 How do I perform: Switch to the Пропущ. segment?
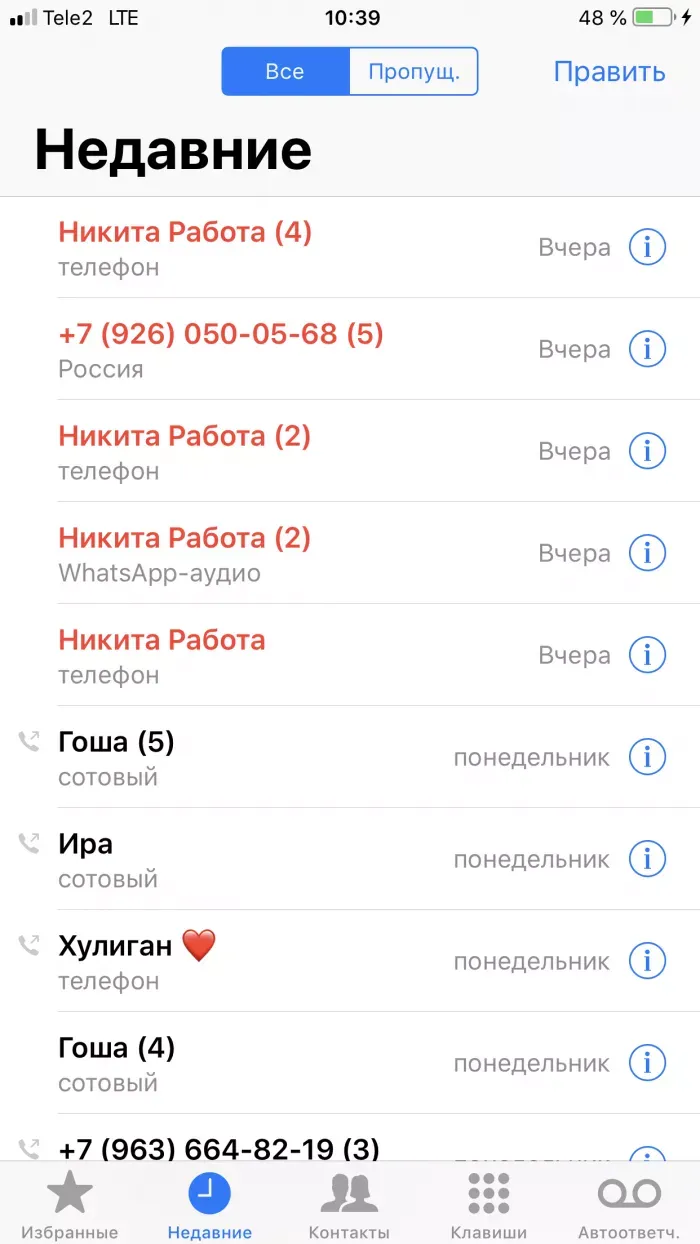click(x=413, y=72)
